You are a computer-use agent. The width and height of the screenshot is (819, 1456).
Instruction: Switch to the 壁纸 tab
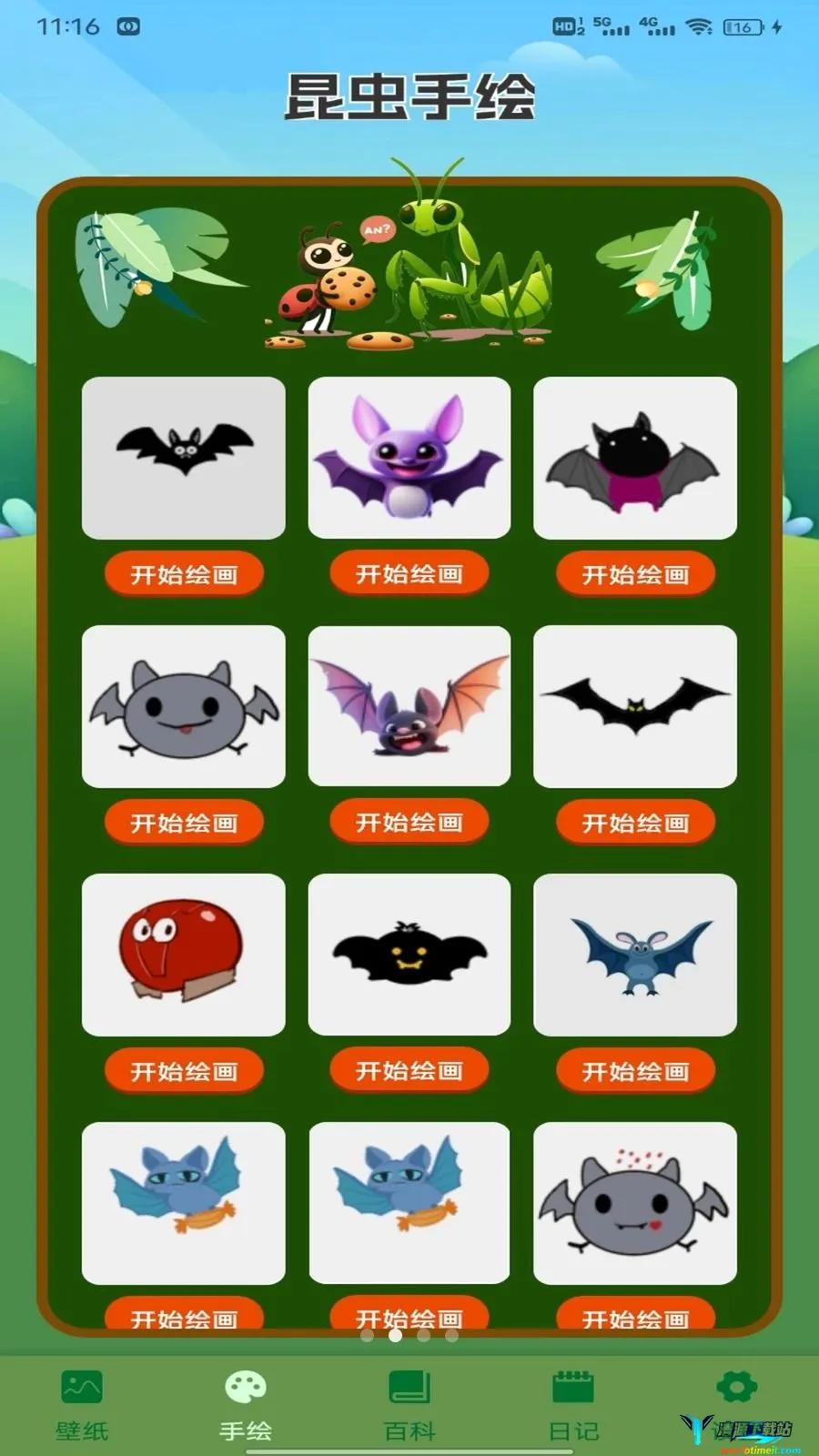click(x=82, y=1405)
